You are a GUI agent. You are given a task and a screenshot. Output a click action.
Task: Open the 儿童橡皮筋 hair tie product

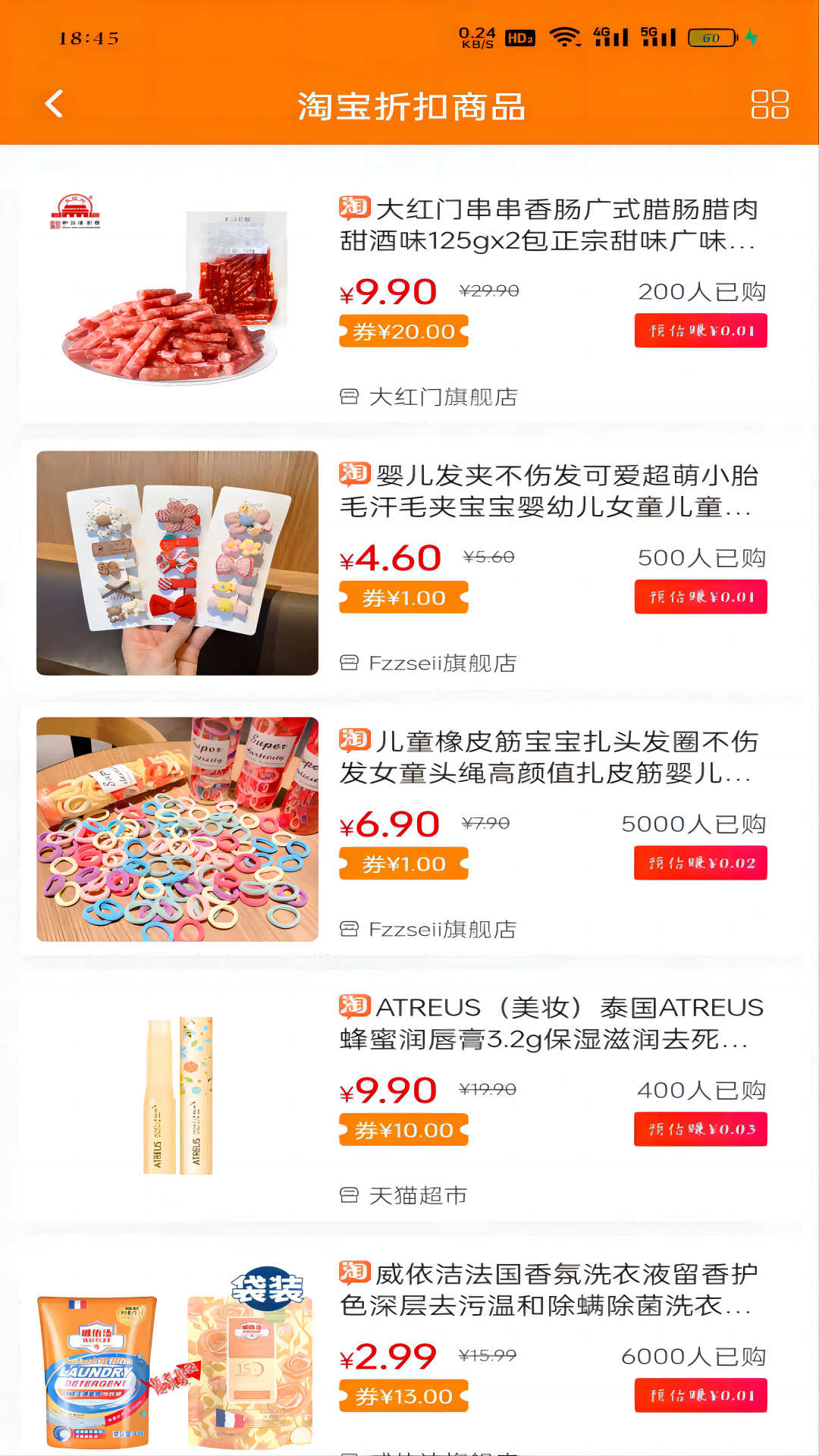546,758
